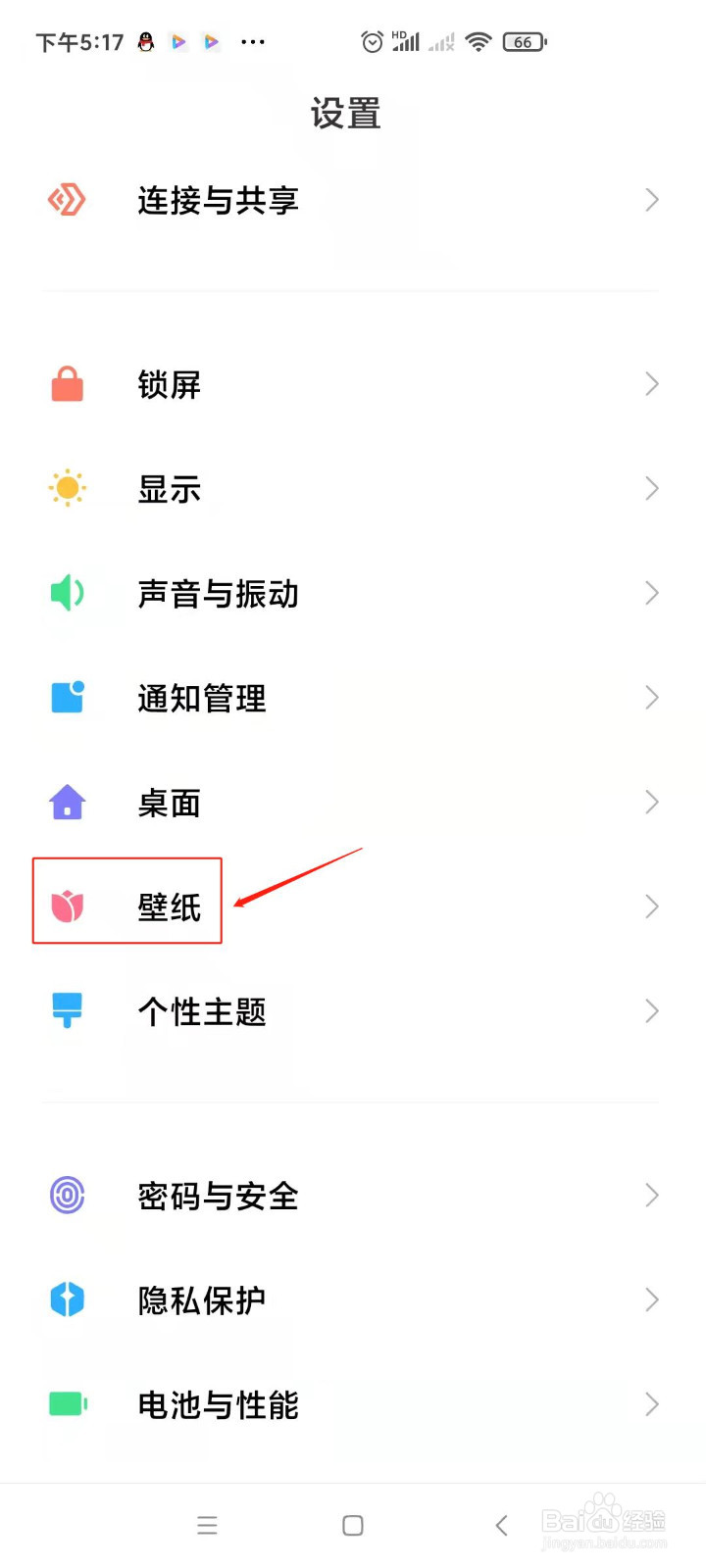Image resolution: width=706 pixels, height=1568 pixels.
Task: Open the 通知管理 notification icon
Action: point(66,698)
